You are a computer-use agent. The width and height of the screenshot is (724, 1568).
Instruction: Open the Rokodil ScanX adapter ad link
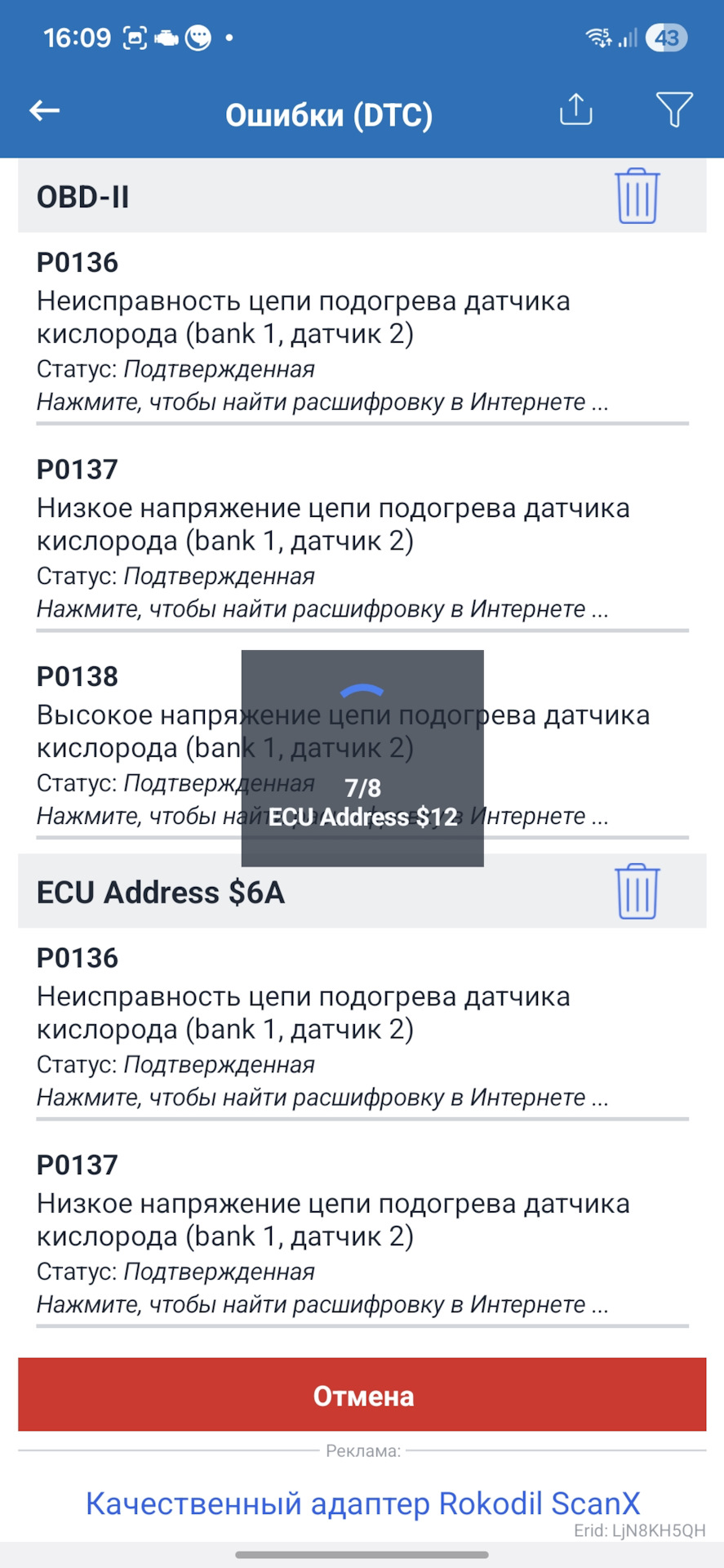[362, 1503]
